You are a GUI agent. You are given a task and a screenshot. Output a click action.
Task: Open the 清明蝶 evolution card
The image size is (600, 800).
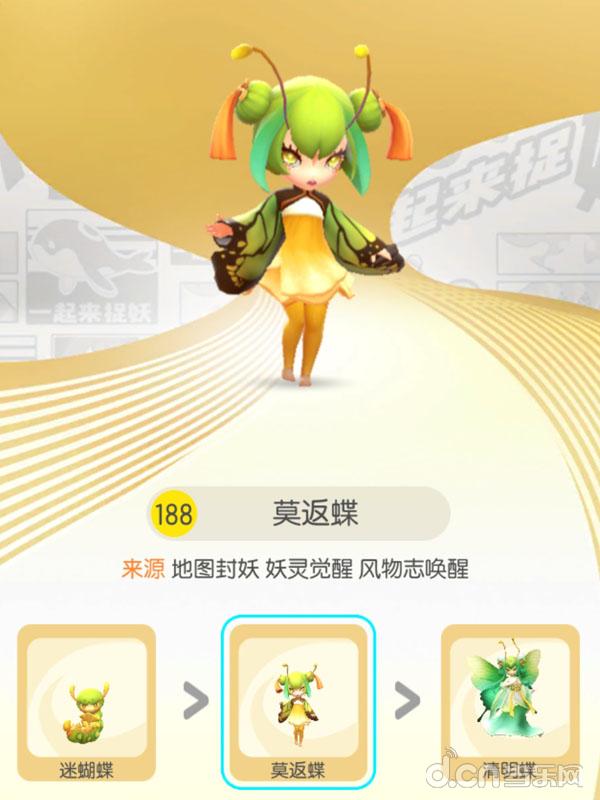511,700
